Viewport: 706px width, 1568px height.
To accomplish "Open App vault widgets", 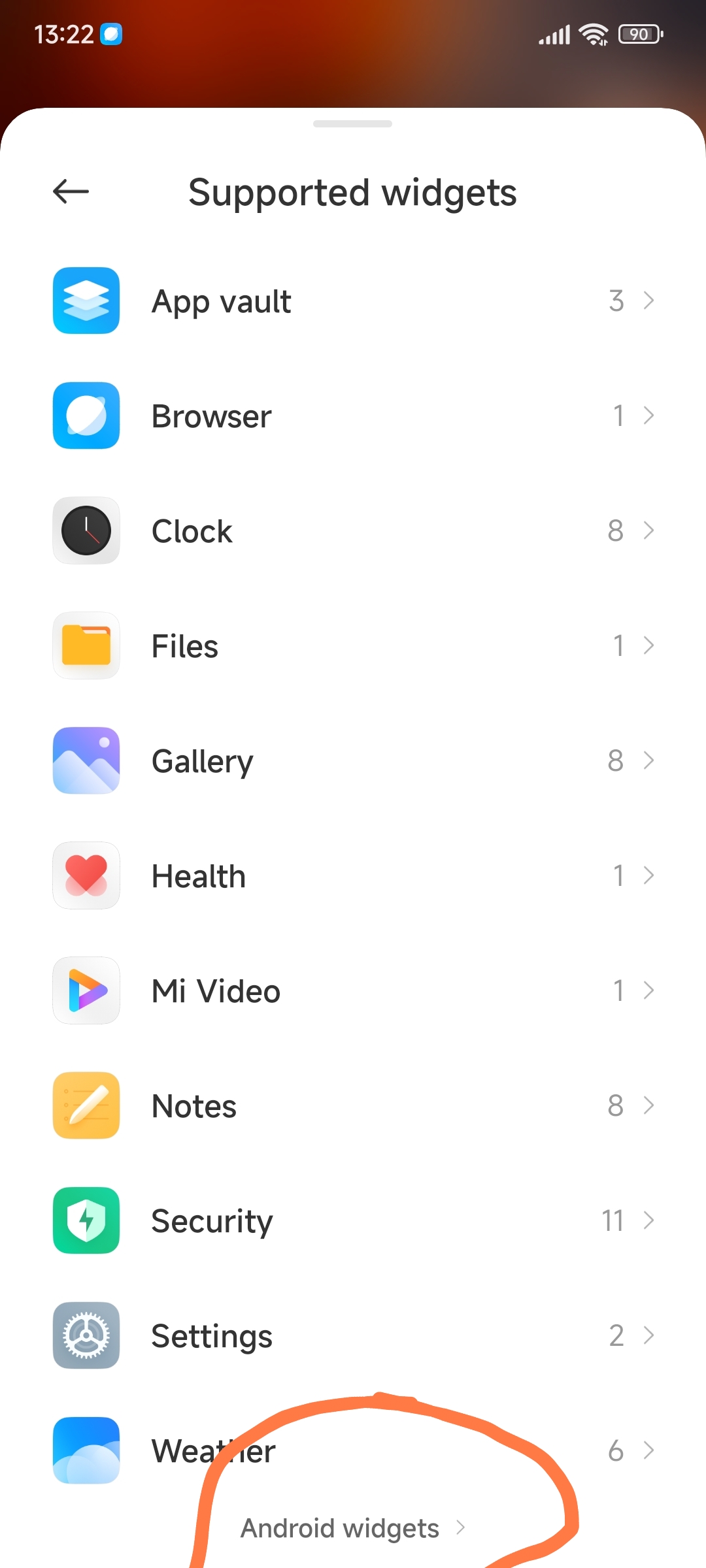I will click(x=353, y=301).
